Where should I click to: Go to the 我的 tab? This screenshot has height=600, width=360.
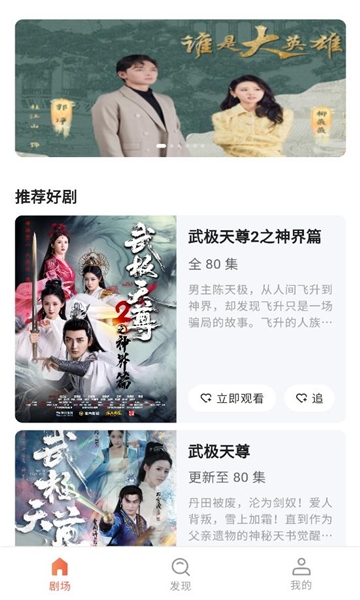point(301,574)
